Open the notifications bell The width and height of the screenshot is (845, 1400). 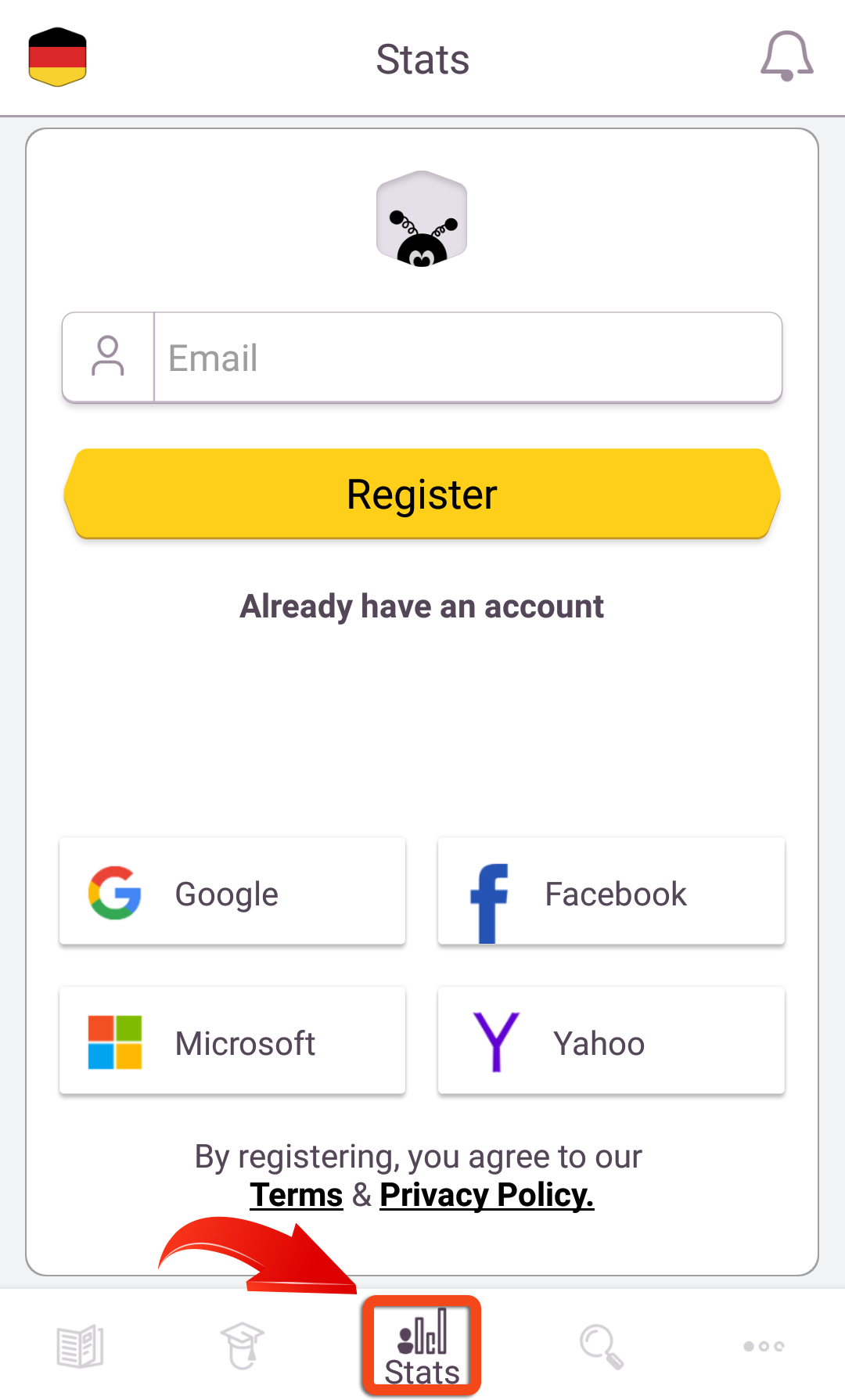(x=787, y=56)
